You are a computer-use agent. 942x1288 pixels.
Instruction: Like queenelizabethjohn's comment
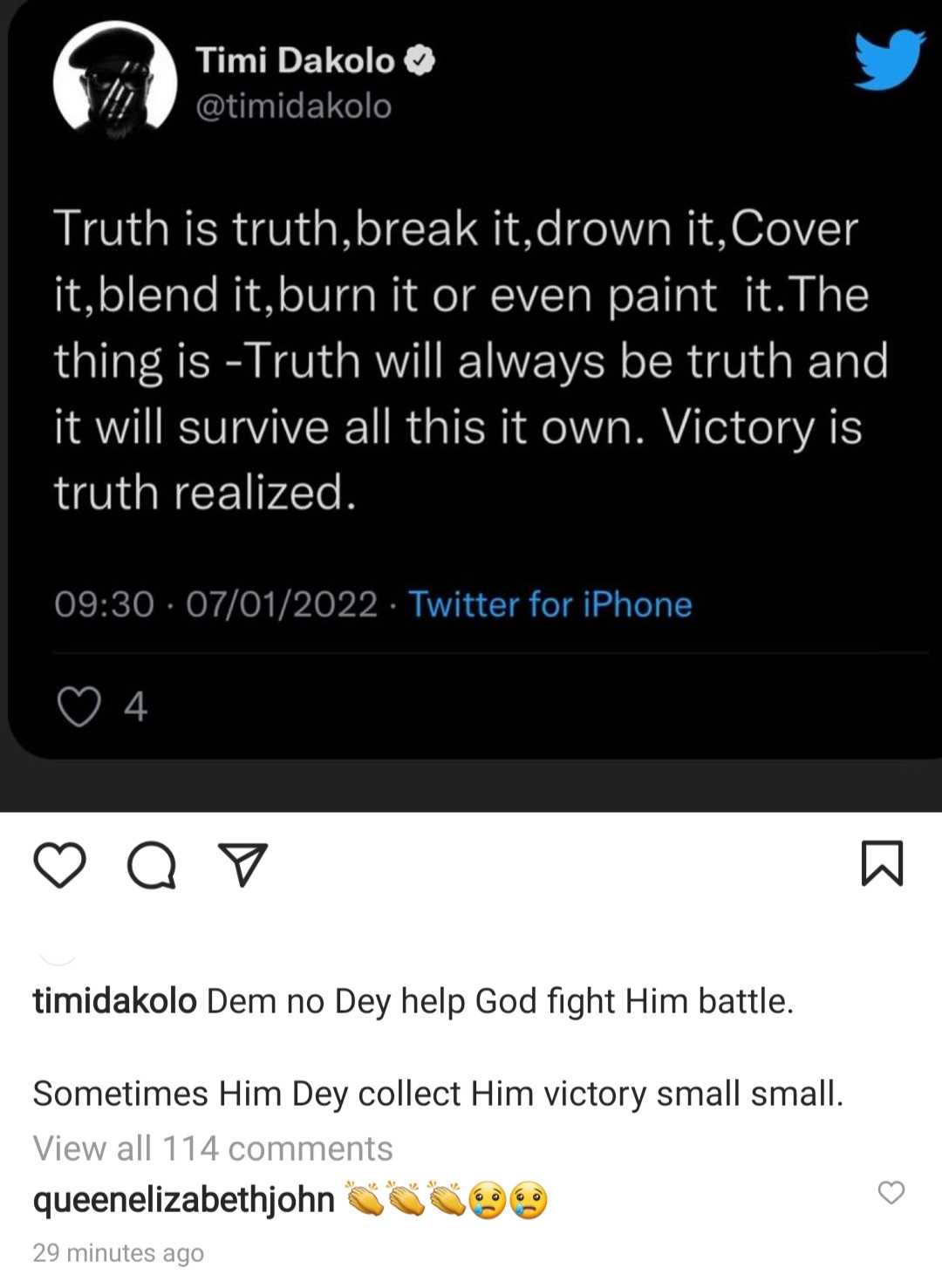[x=891, y=1192]
